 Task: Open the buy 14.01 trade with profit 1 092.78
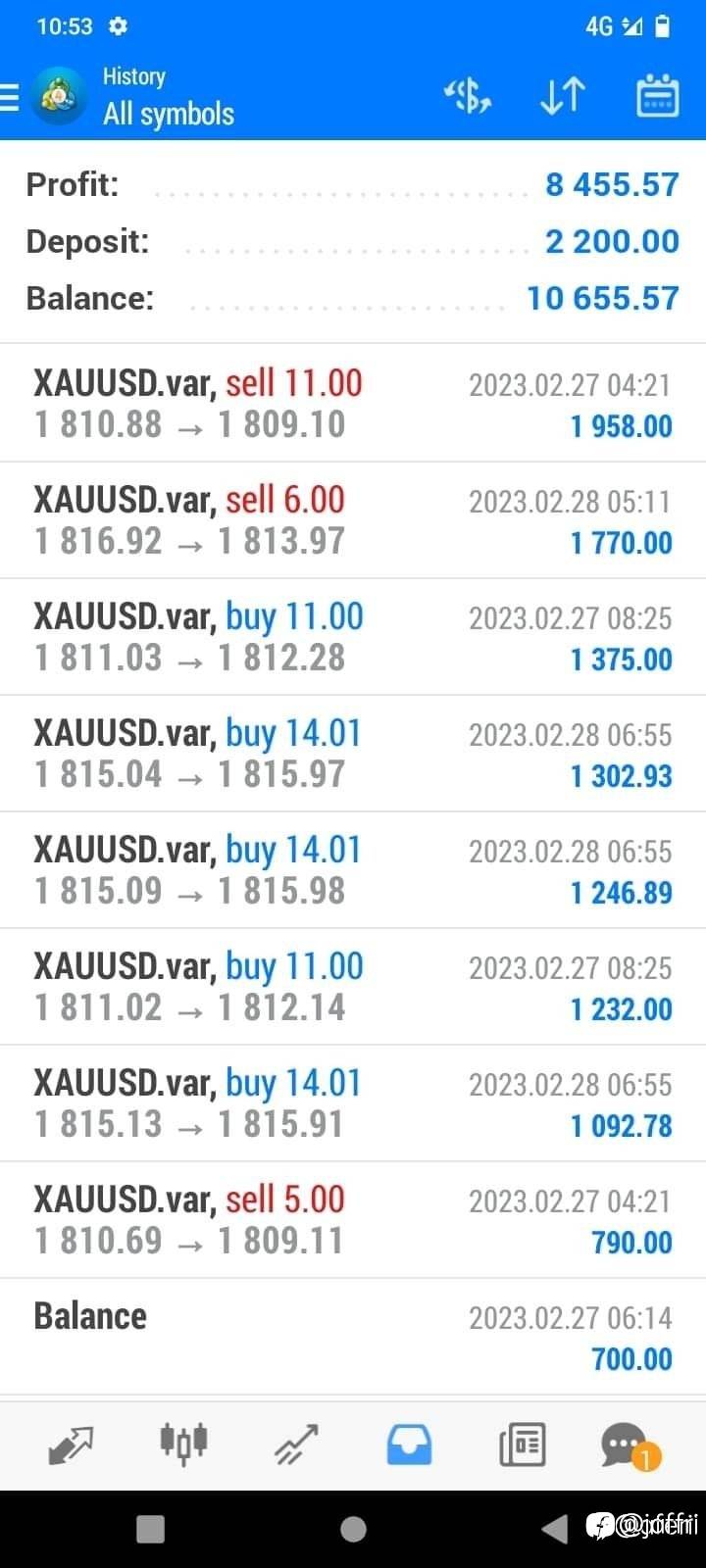tap(353, 1103)
